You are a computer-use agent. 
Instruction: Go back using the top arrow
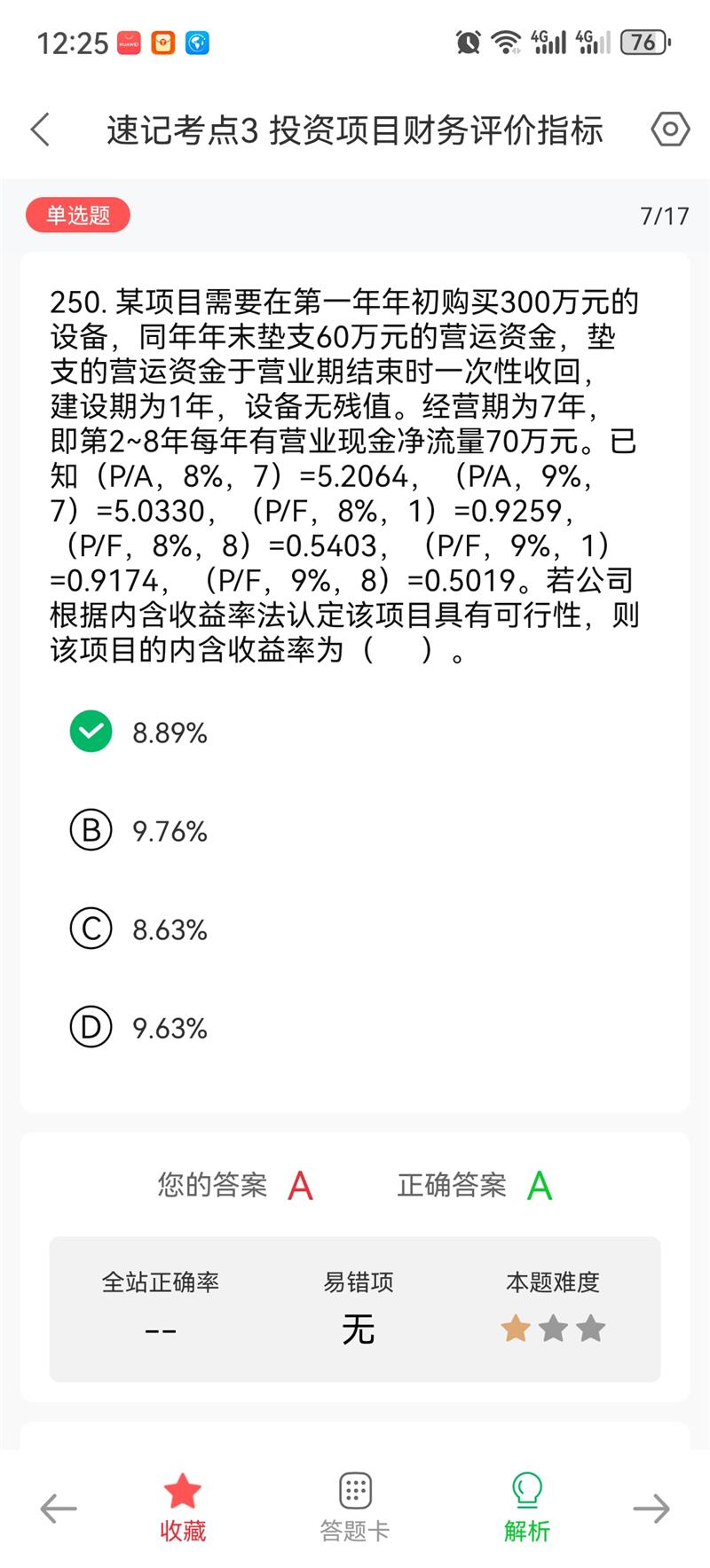point(41,129)
